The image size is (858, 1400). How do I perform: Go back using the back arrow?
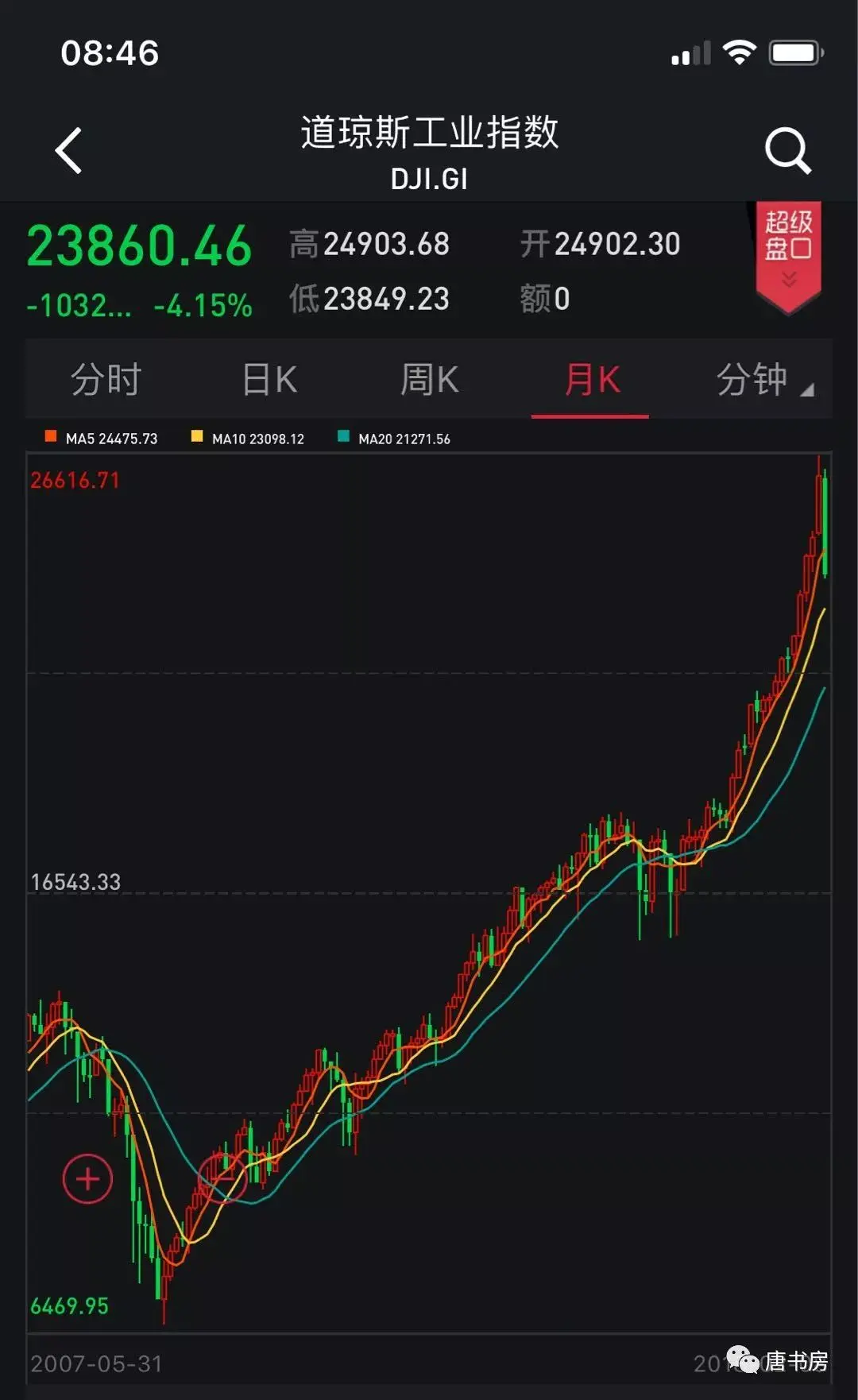69,150
